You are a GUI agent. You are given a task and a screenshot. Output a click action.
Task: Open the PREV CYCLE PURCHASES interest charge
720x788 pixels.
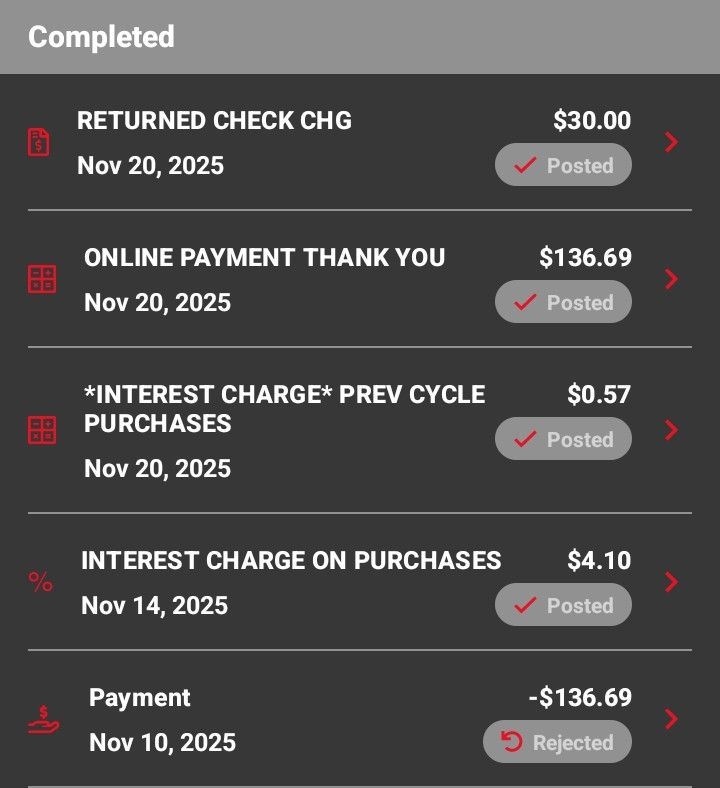[x=360, y=430]
